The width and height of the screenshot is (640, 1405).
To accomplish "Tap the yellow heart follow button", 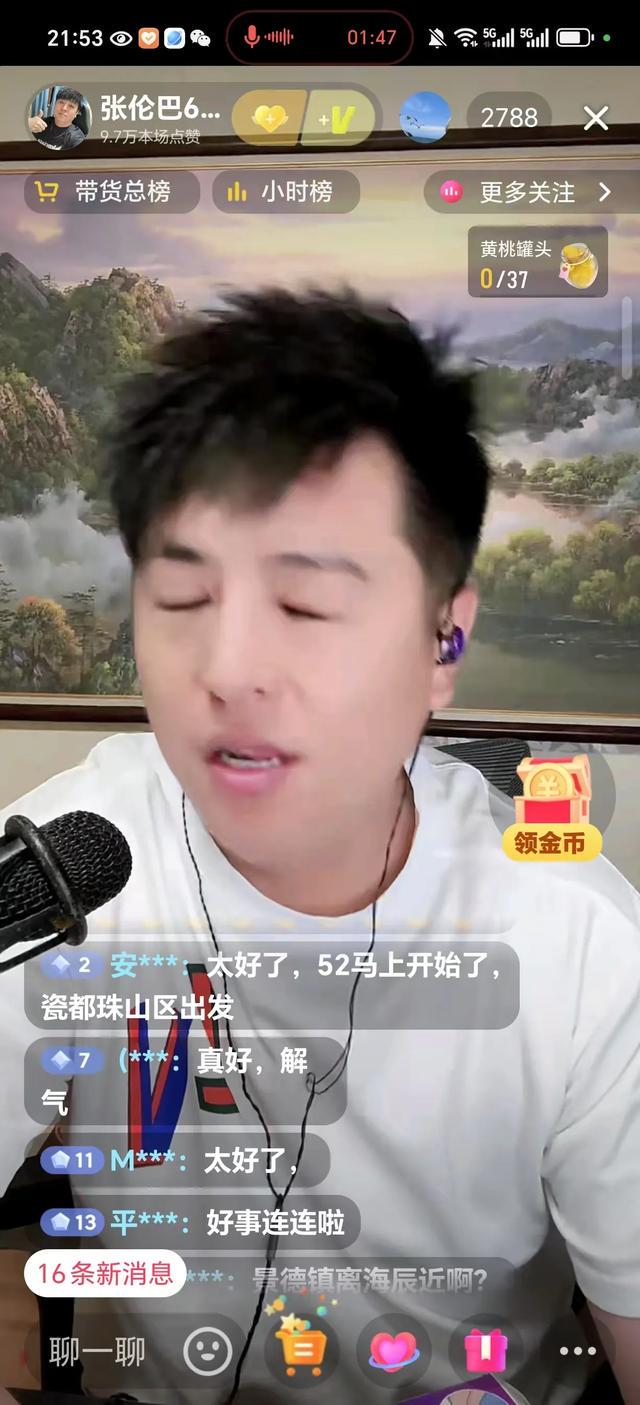I will pyautogui.click(x=269, y=119).
